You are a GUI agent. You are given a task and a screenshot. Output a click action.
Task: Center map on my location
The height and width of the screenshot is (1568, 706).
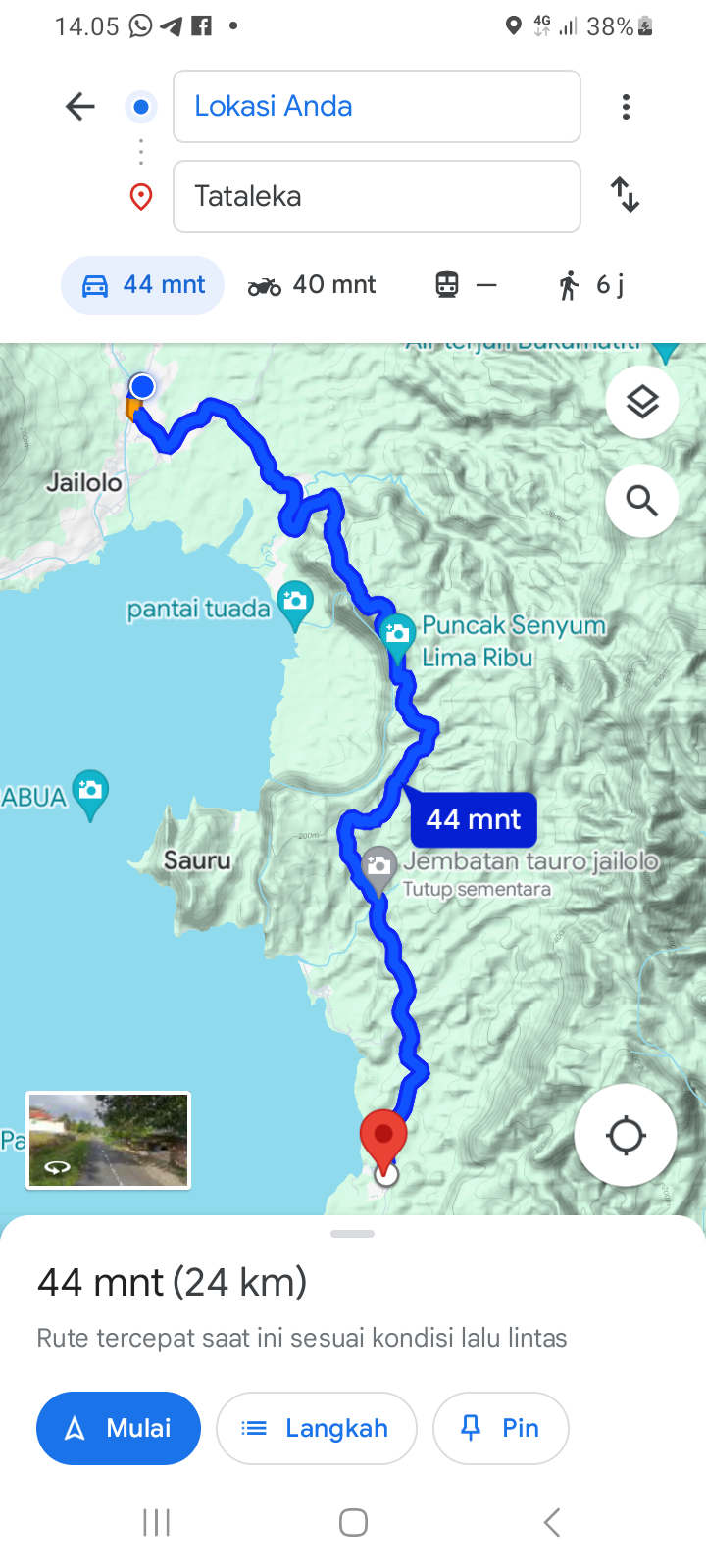(626, 1136)
